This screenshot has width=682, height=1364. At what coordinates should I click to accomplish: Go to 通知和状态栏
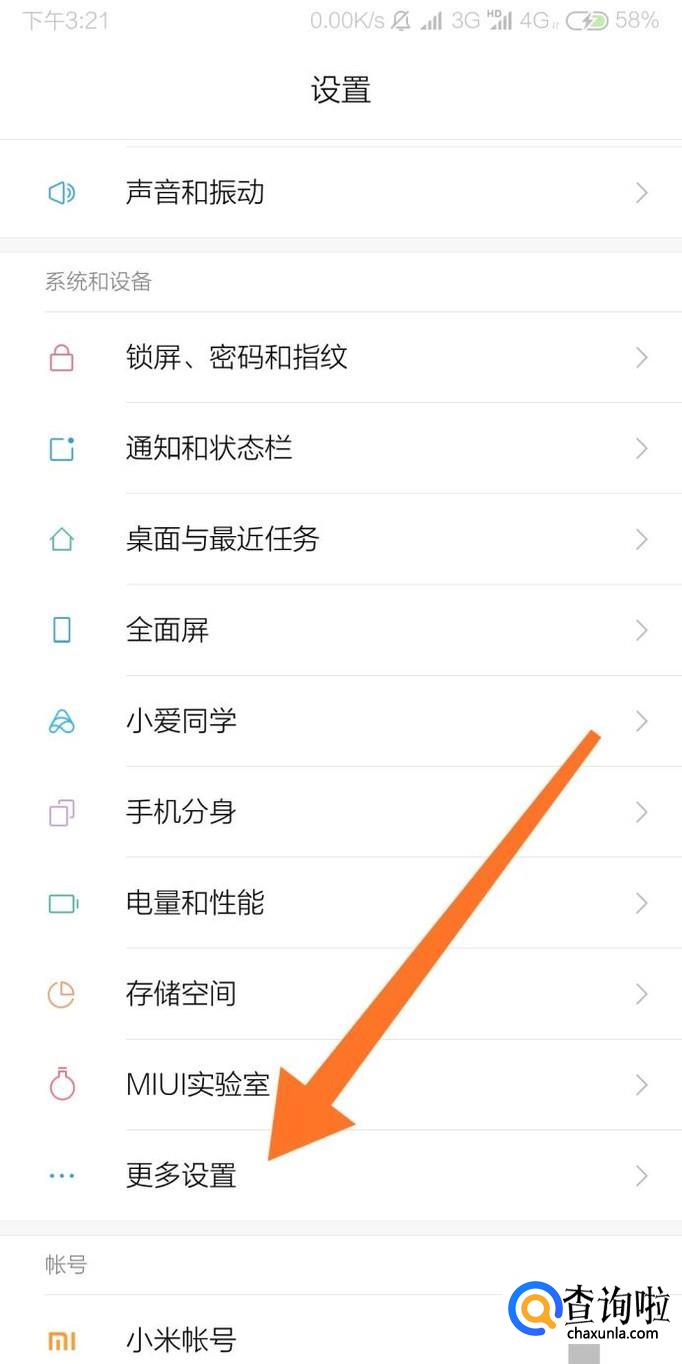[x=209, y=448]
